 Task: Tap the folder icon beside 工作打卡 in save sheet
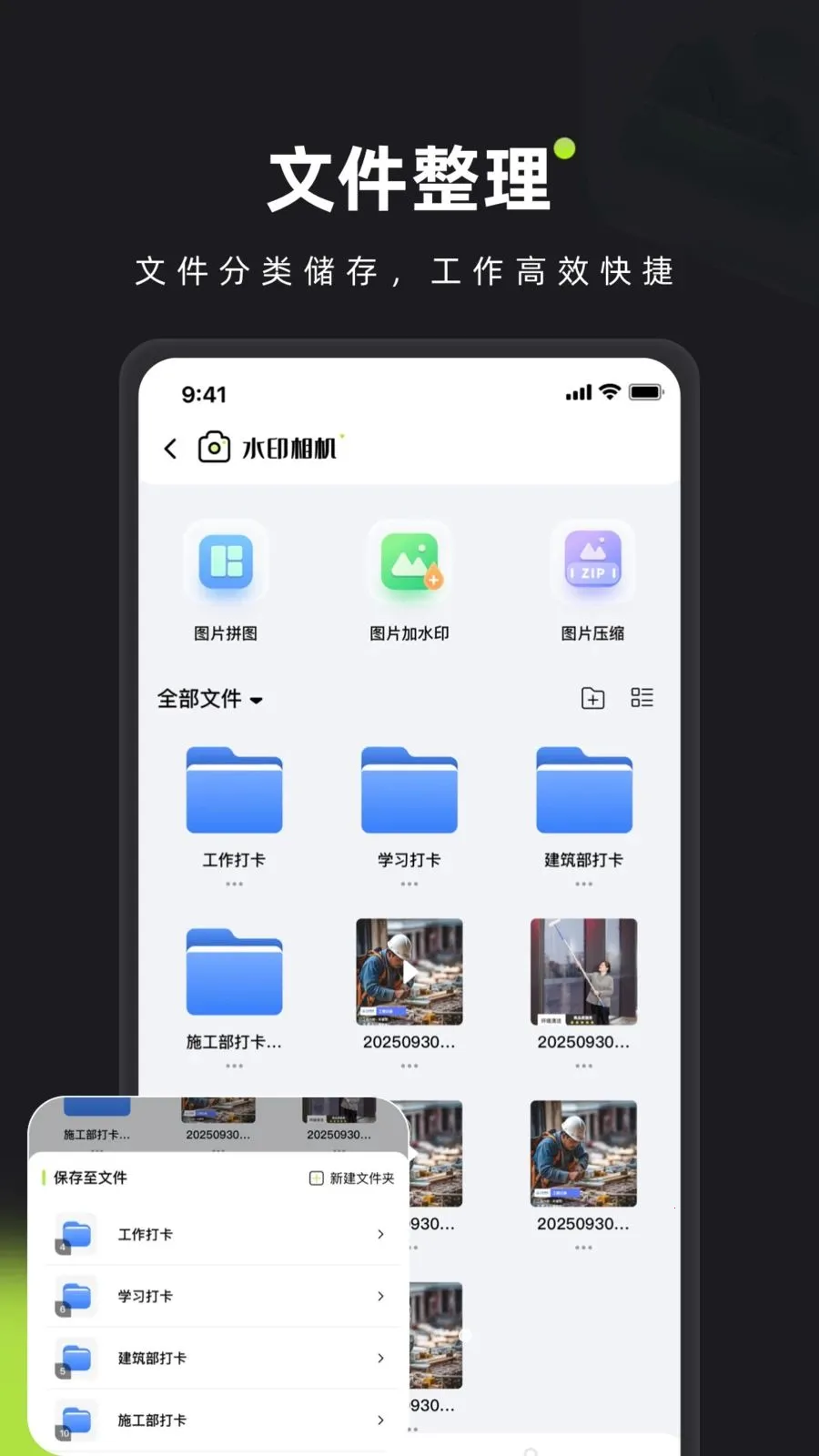coord(74,1234)
